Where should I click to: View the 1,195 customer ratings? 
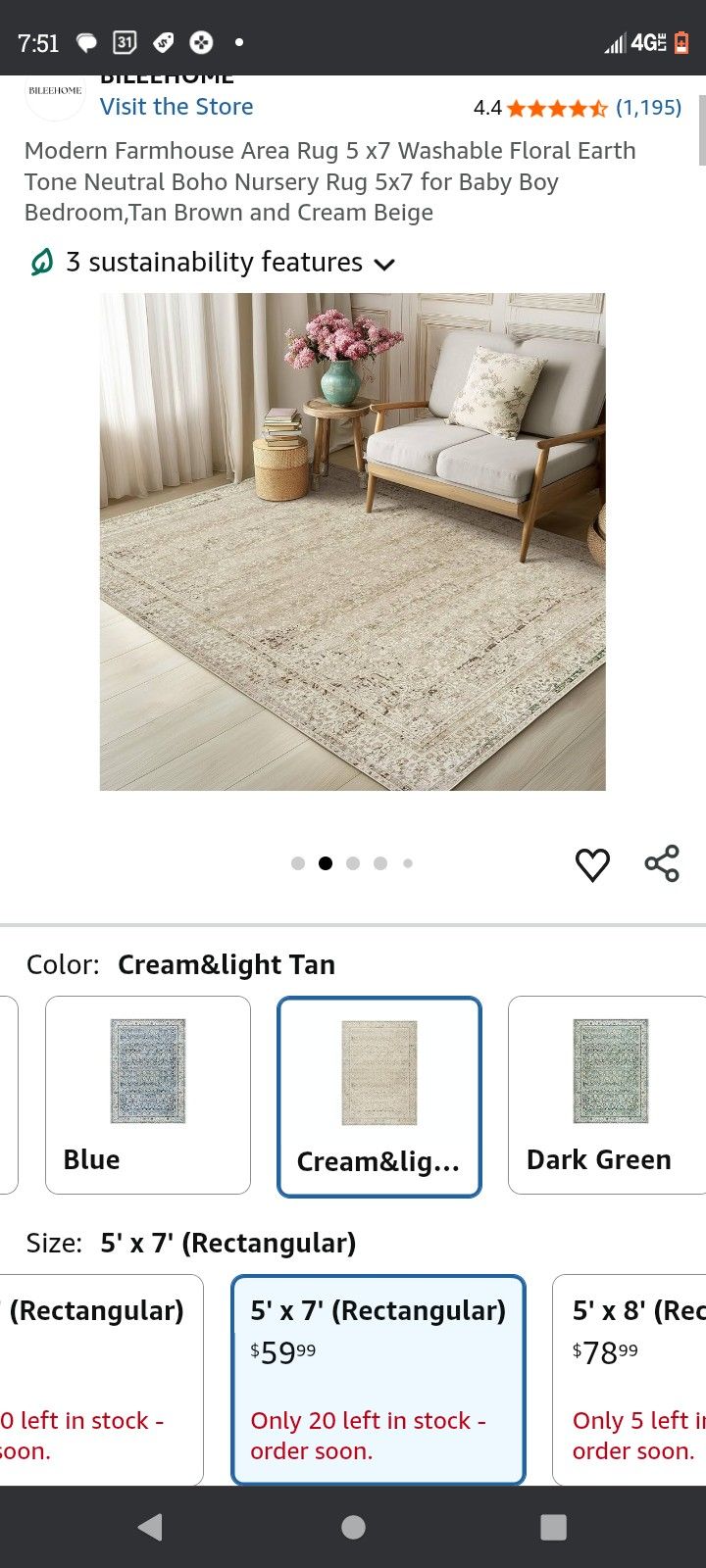tap(648, 109)
